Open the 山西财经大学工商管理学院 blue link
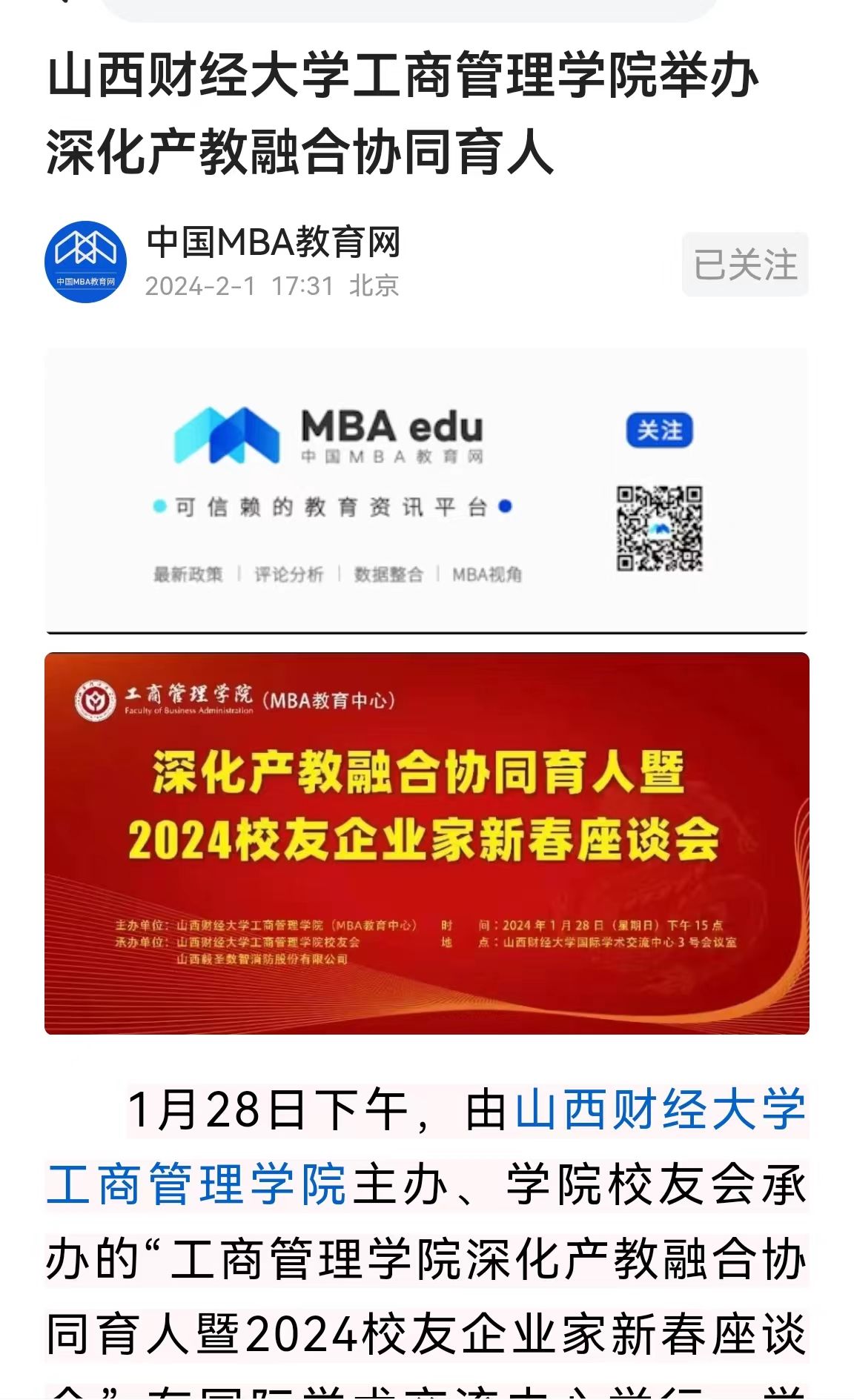 659,1109
